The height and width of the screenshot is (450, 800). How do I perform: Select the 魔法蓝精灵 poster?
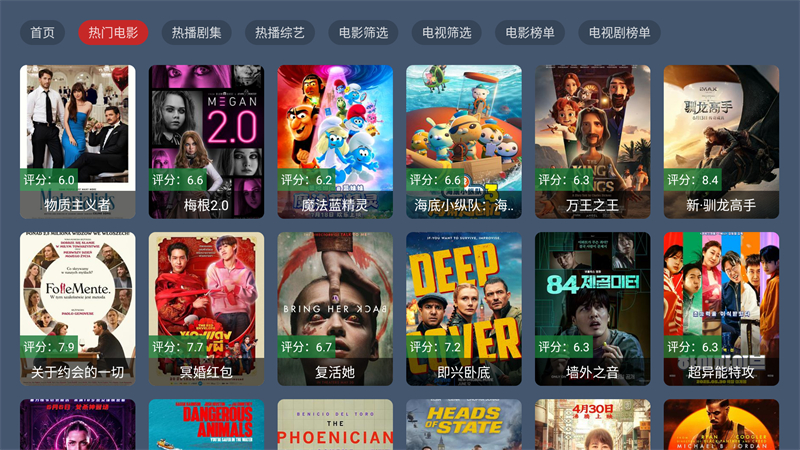(335, 140)
